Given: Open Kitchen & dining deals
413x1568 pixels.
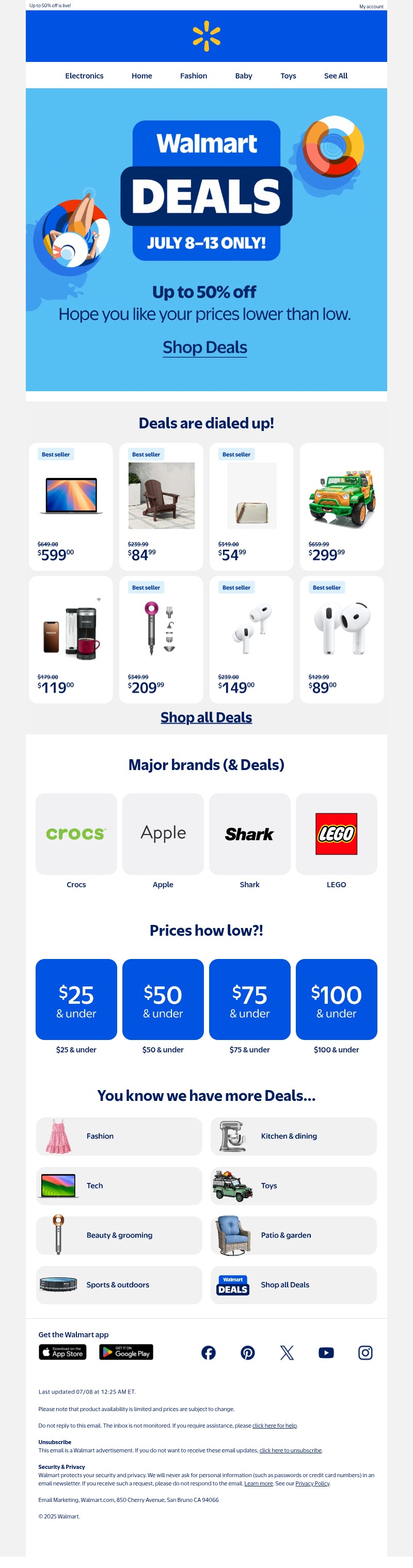Looking at the screenshot, I should 293,1137.
